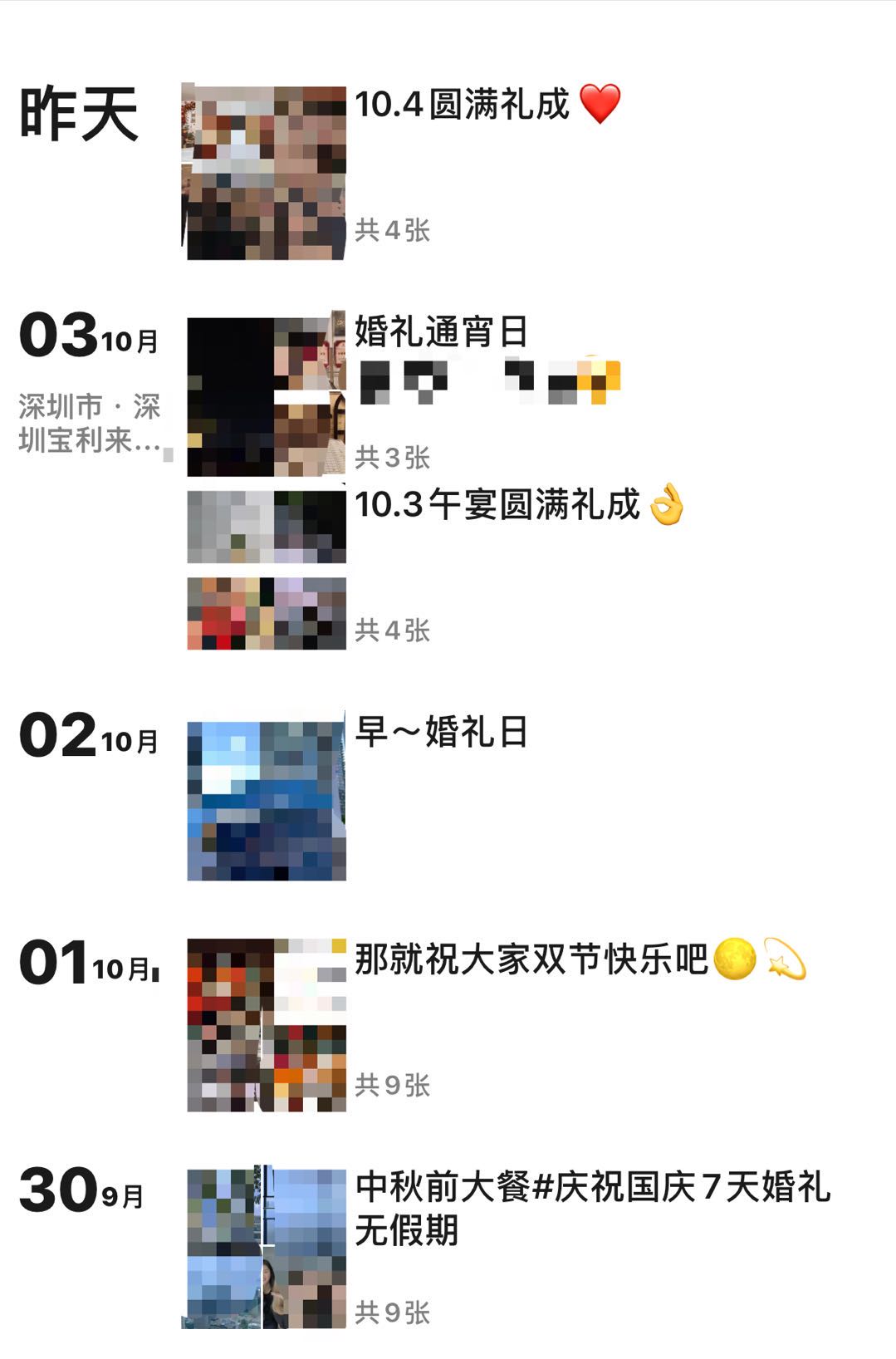Image resolution: width=896 pixels, height=1359 pixels.
Task: Open the 10.4圆满礼成 post thumbnail
Action: pyautogui.click(x=264, y=172)
